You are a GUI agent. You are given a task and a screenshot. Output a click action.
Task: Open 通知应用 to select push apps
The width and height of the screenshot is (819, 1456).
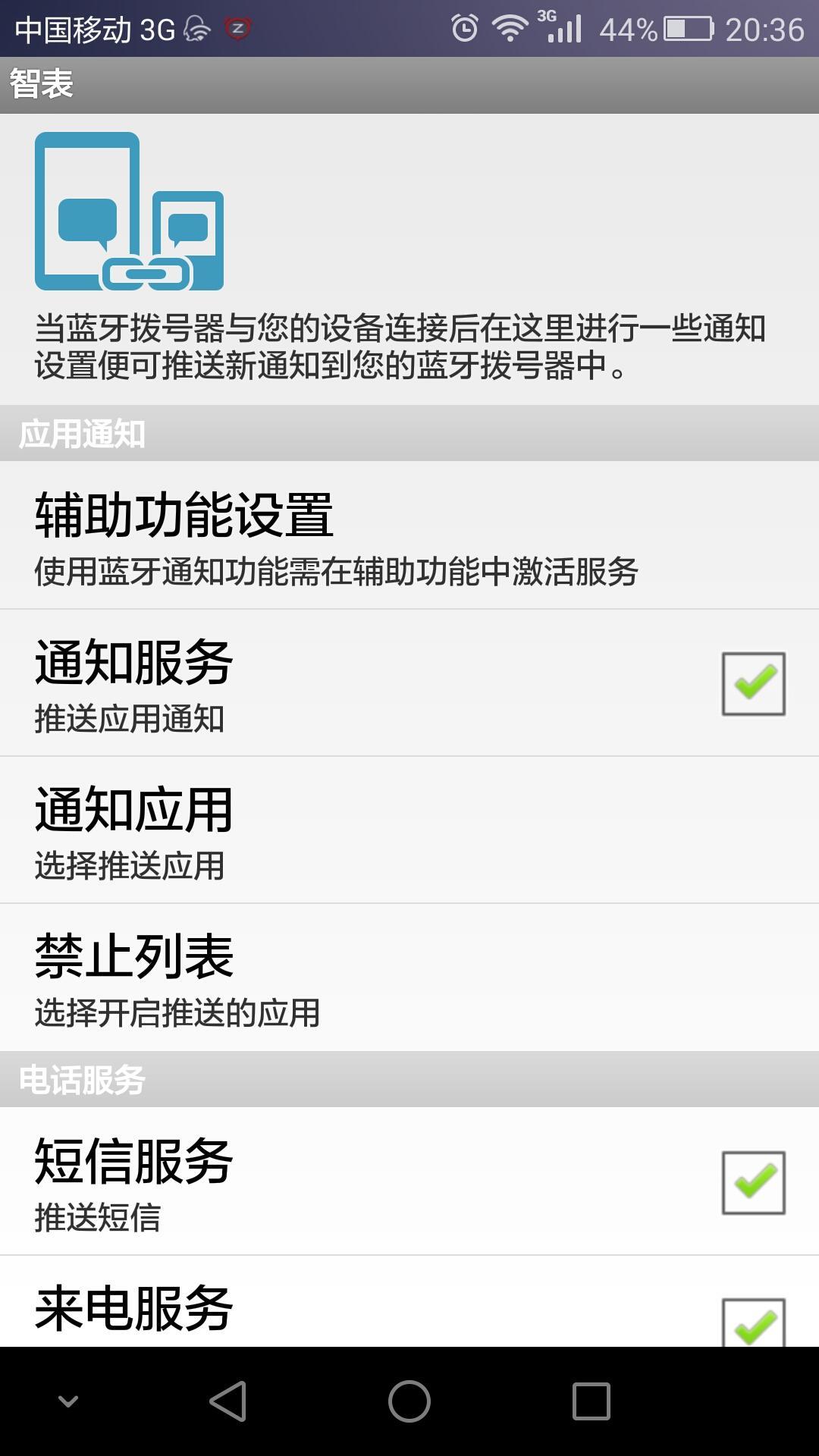pos(409,830)
